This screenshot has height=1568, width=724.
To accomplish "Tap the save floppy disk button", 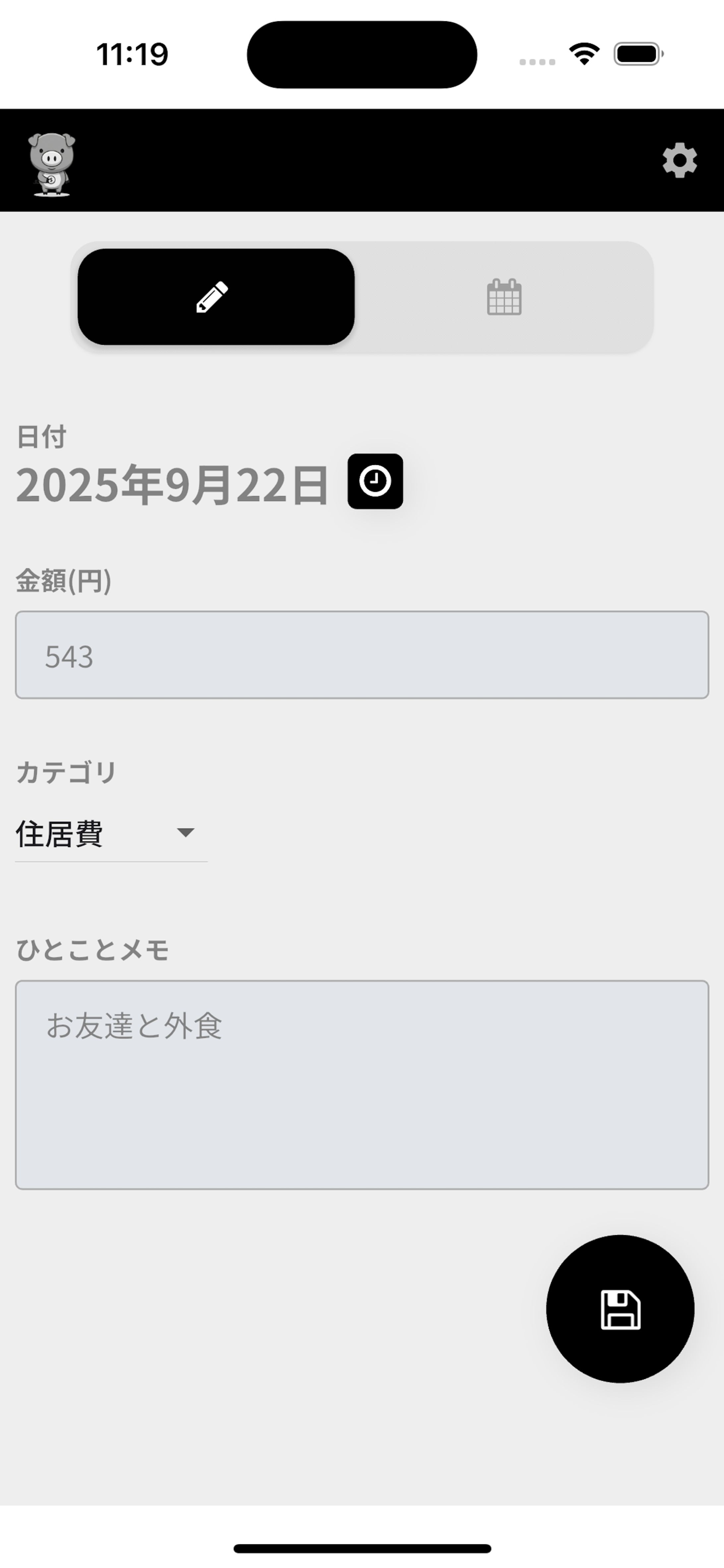I will coord(620,1310).
